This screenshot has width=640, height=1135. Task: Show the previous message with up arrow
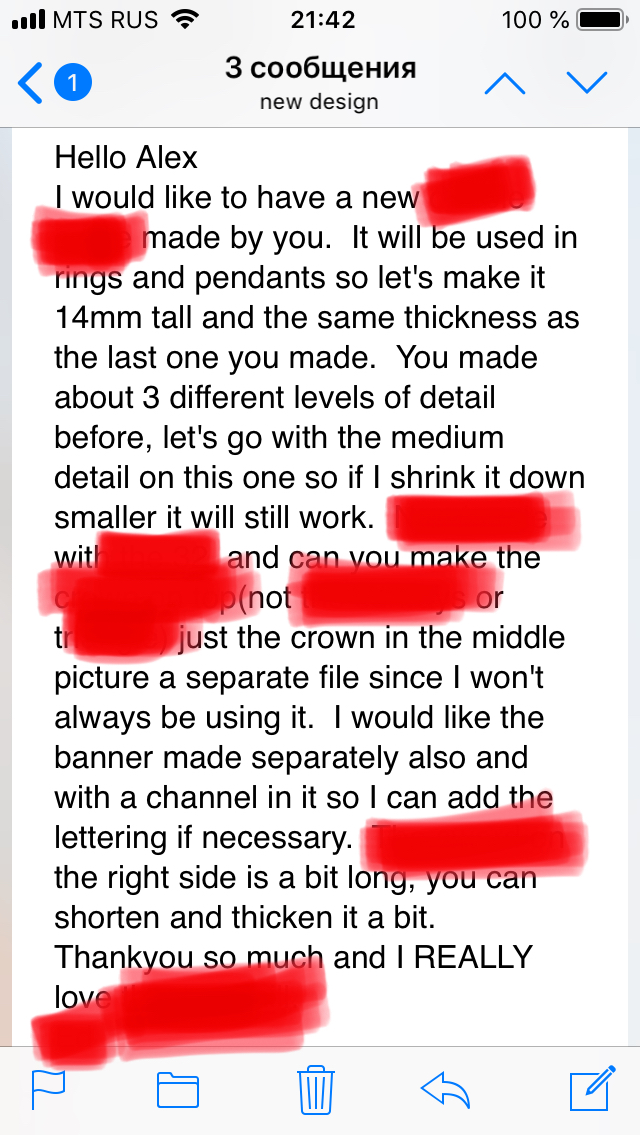point(505,83)
